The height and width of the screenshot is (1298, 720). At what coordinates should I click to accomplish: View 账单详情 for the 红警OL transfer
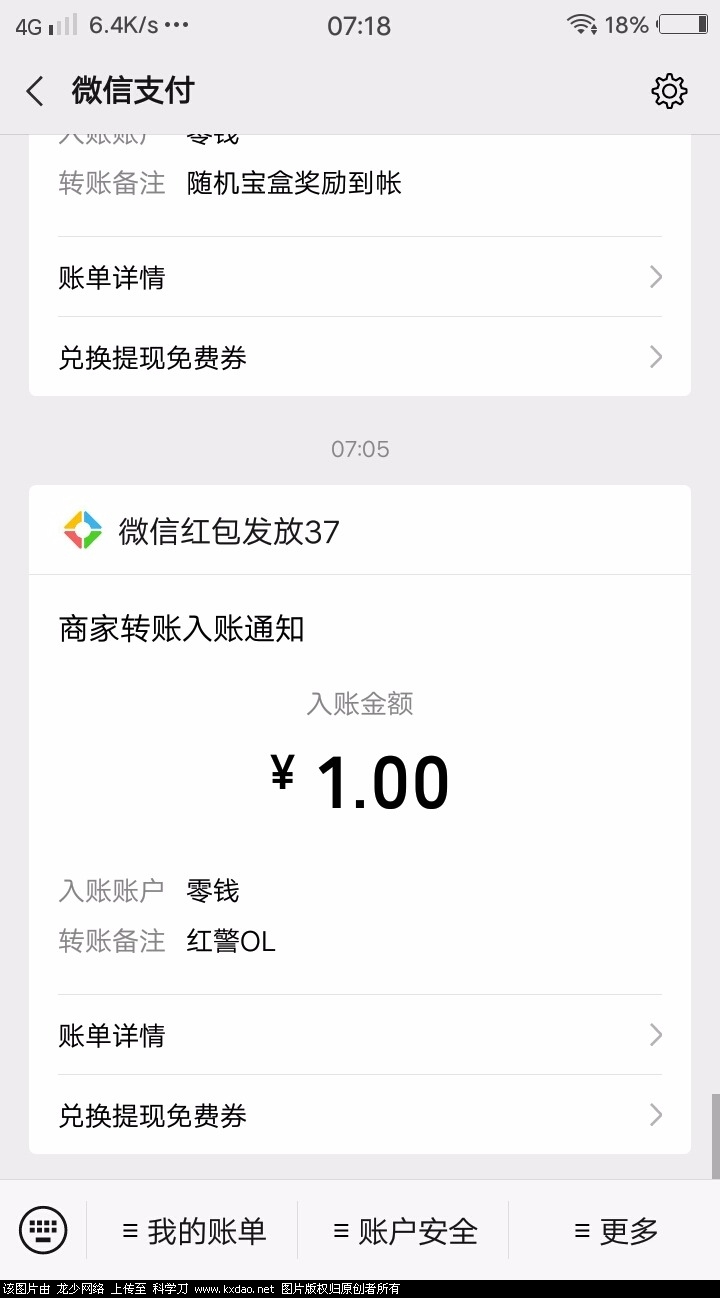point(359,1035)
